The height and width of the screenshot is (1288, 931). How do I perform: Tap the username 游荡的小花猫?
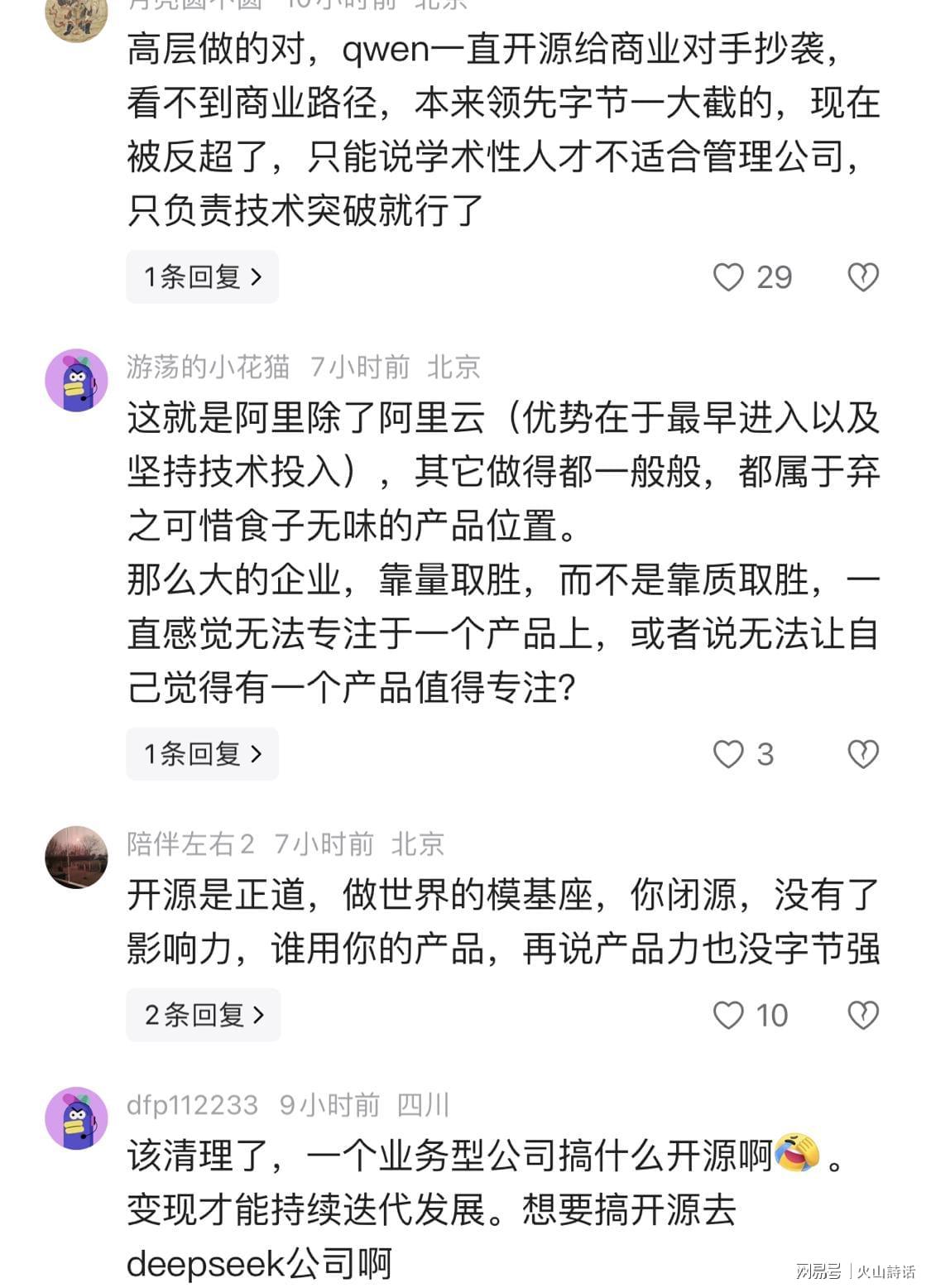click(209, 367)
